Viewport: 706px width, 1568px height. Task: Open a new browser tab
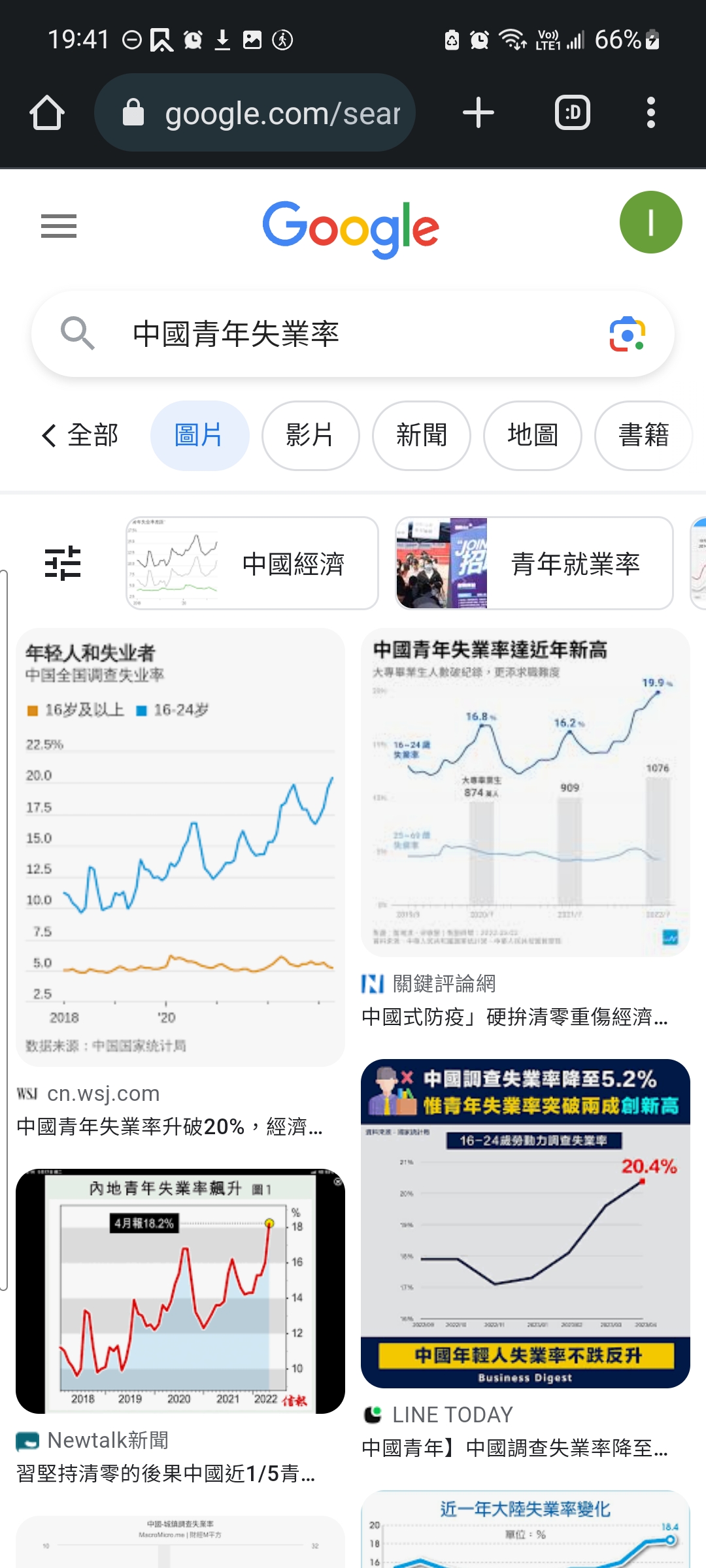478,113
